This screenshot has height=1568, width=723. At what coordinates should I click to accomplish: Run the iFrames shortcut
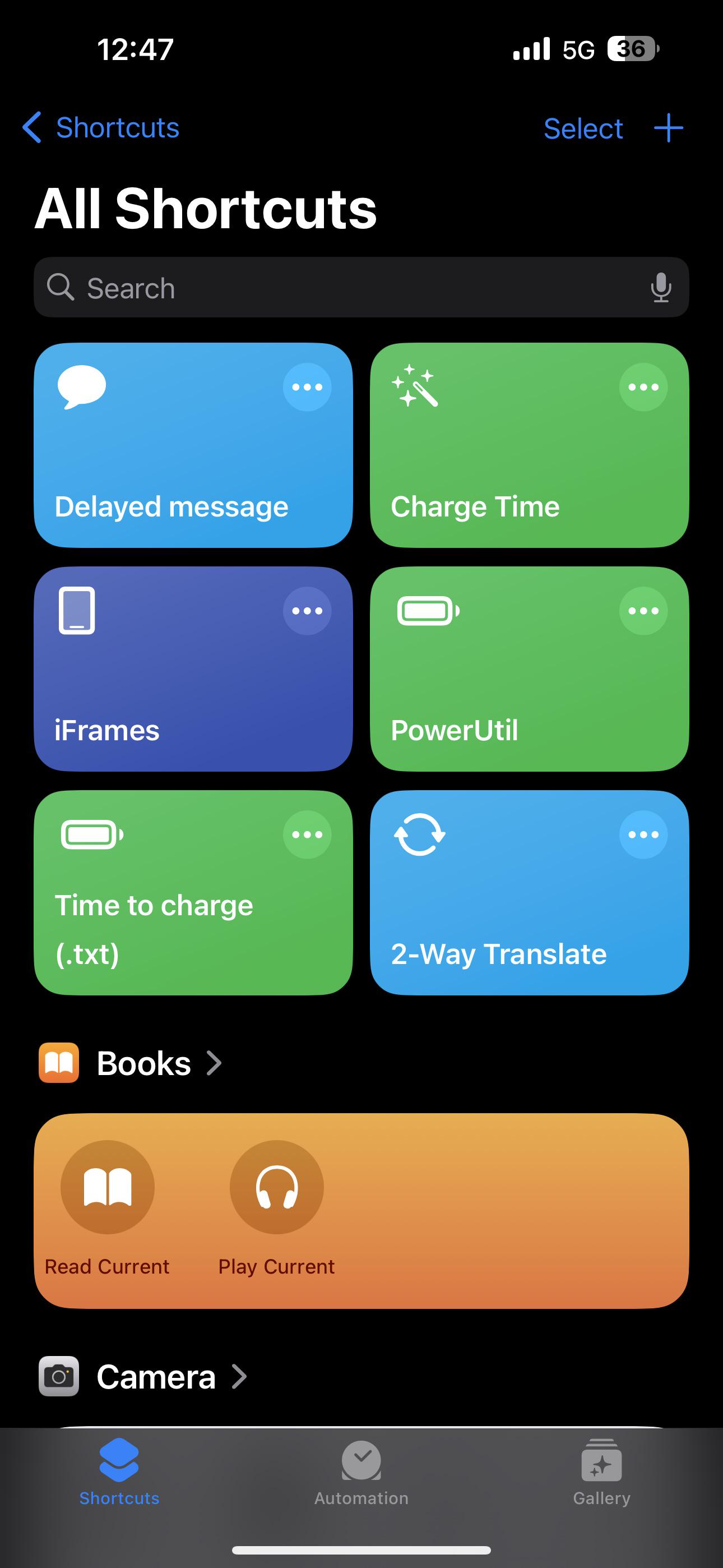click(170, 688)
